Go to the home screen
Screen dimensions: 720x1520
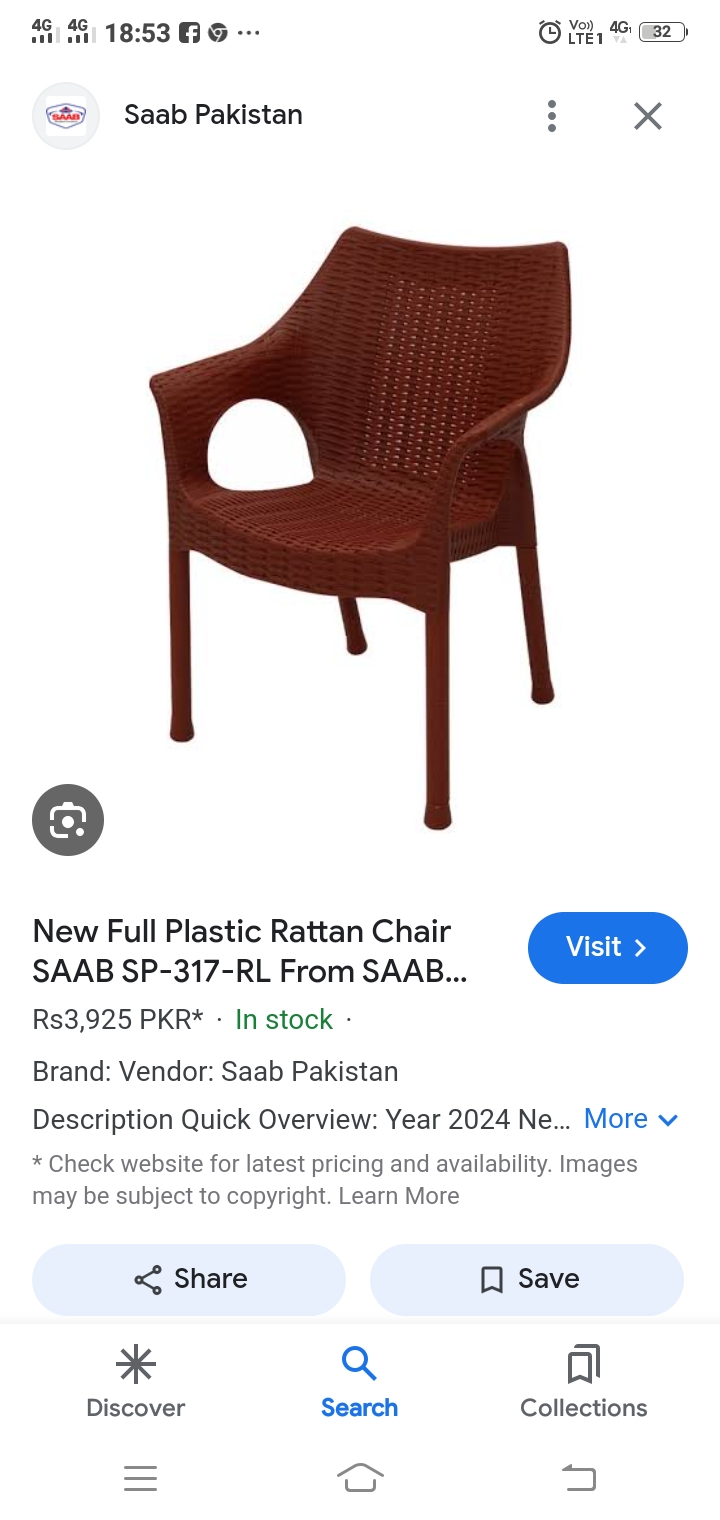[x=360, y=1477]
